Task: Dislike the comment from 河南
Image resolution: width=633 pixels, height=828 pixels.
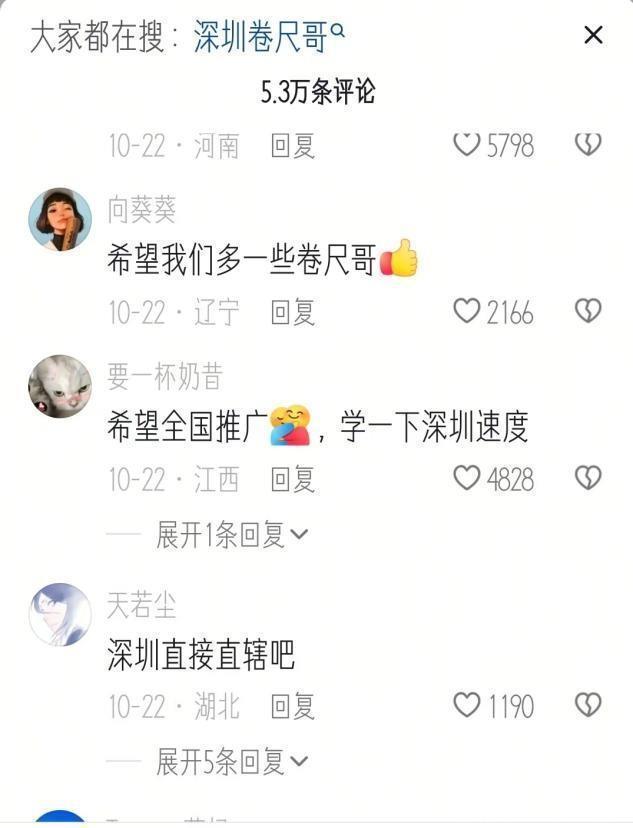Action: (x=588, y=146)
